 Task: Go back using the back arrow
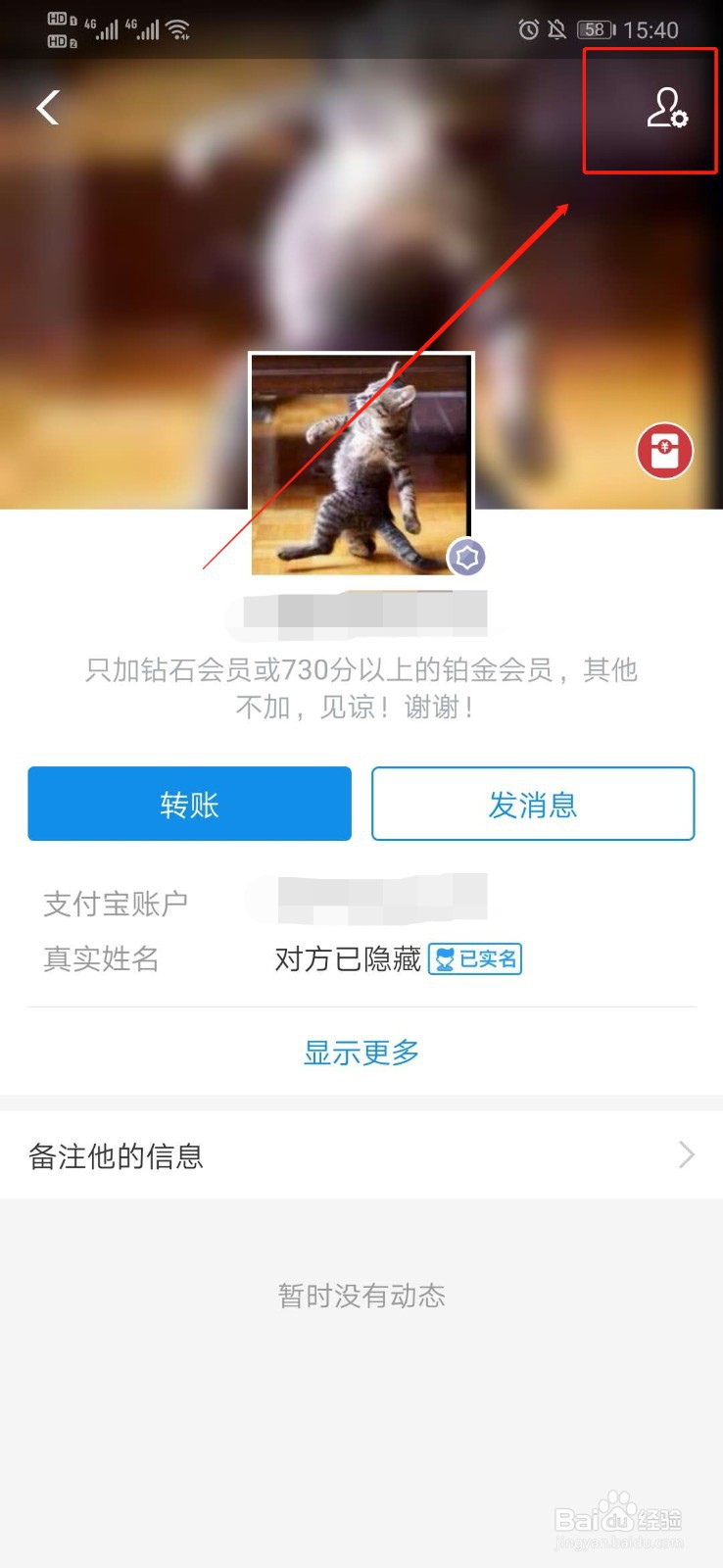coord(47,108)
